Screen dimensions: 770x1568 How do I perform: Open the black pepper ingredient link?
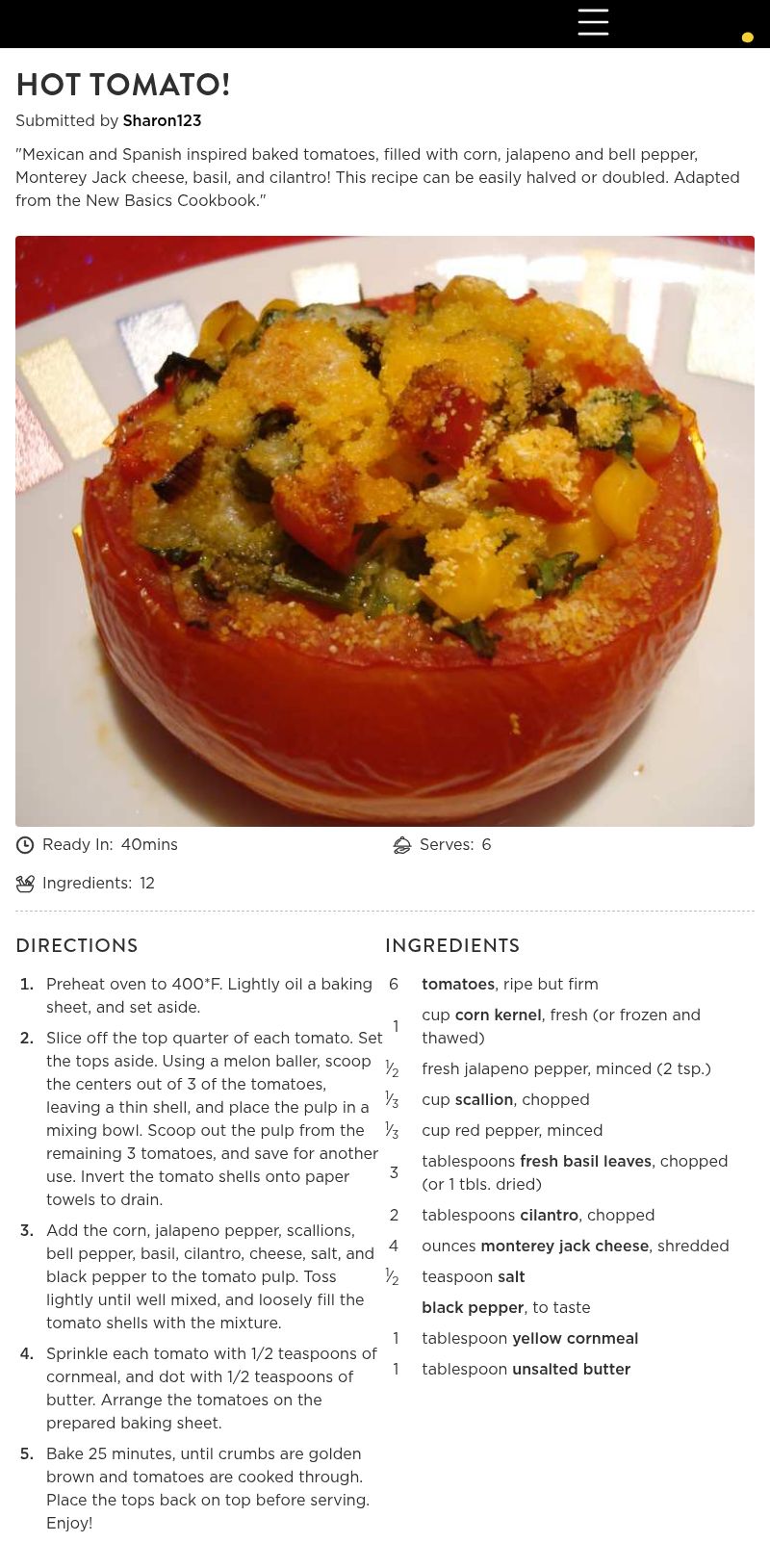coord(473,1307)
